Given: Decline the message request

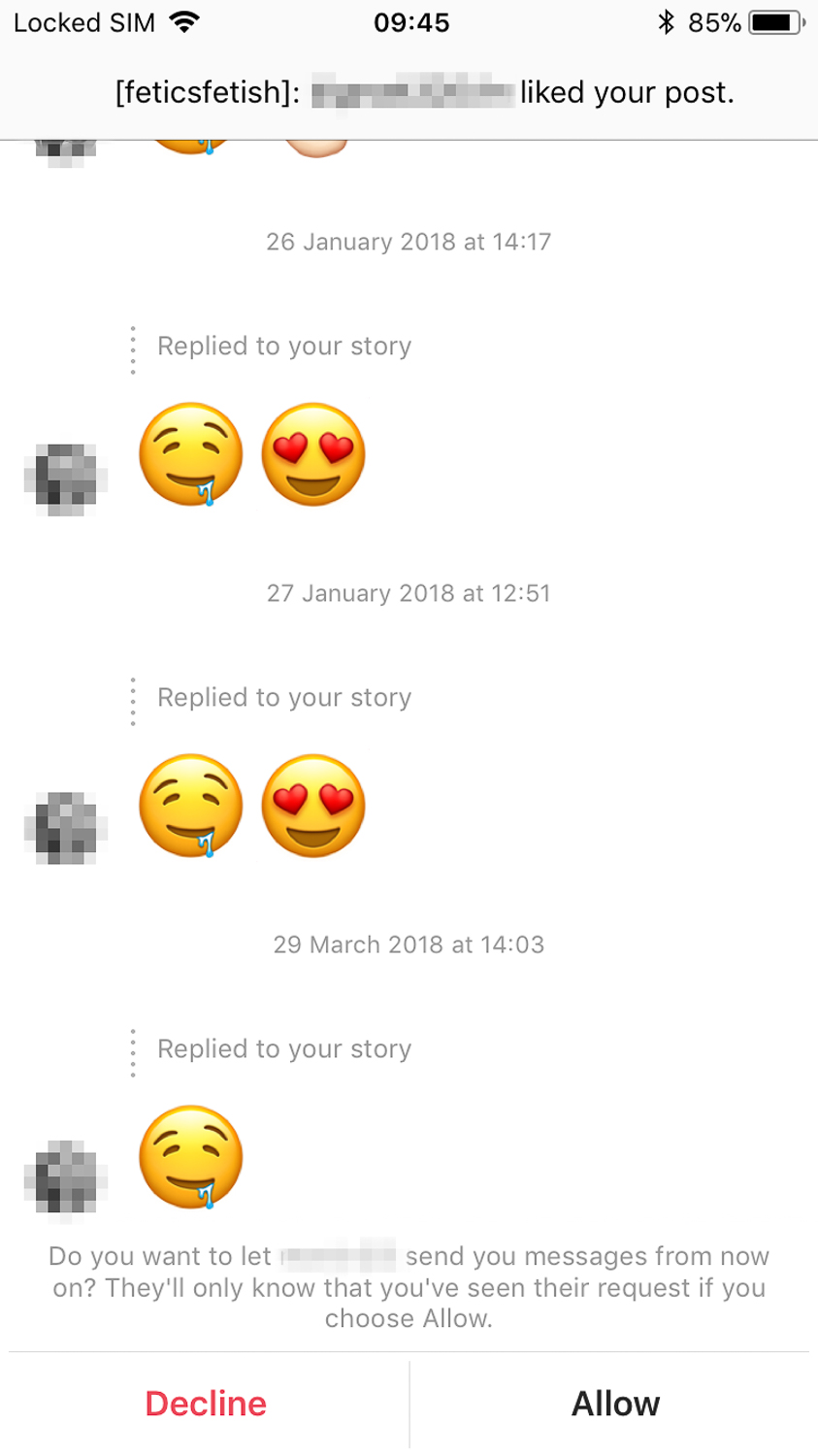Looking at the screenshot, I should tap(206, 1404).
